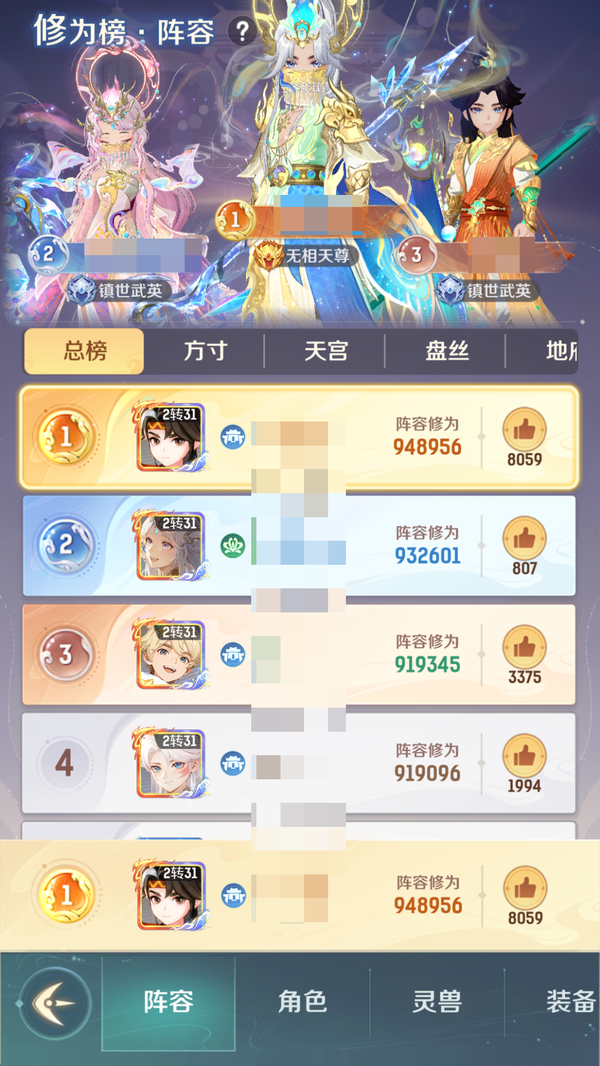Switch to the 盘丝 tab

(445, 352)
